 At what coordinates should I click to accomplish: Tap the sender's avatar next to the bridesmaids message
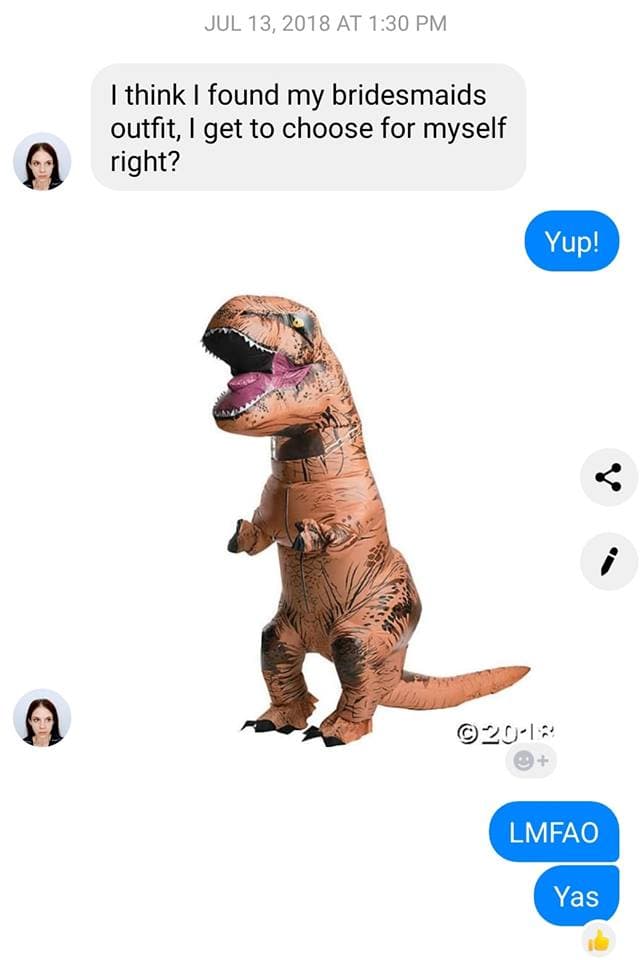click(x=42, y=161)
